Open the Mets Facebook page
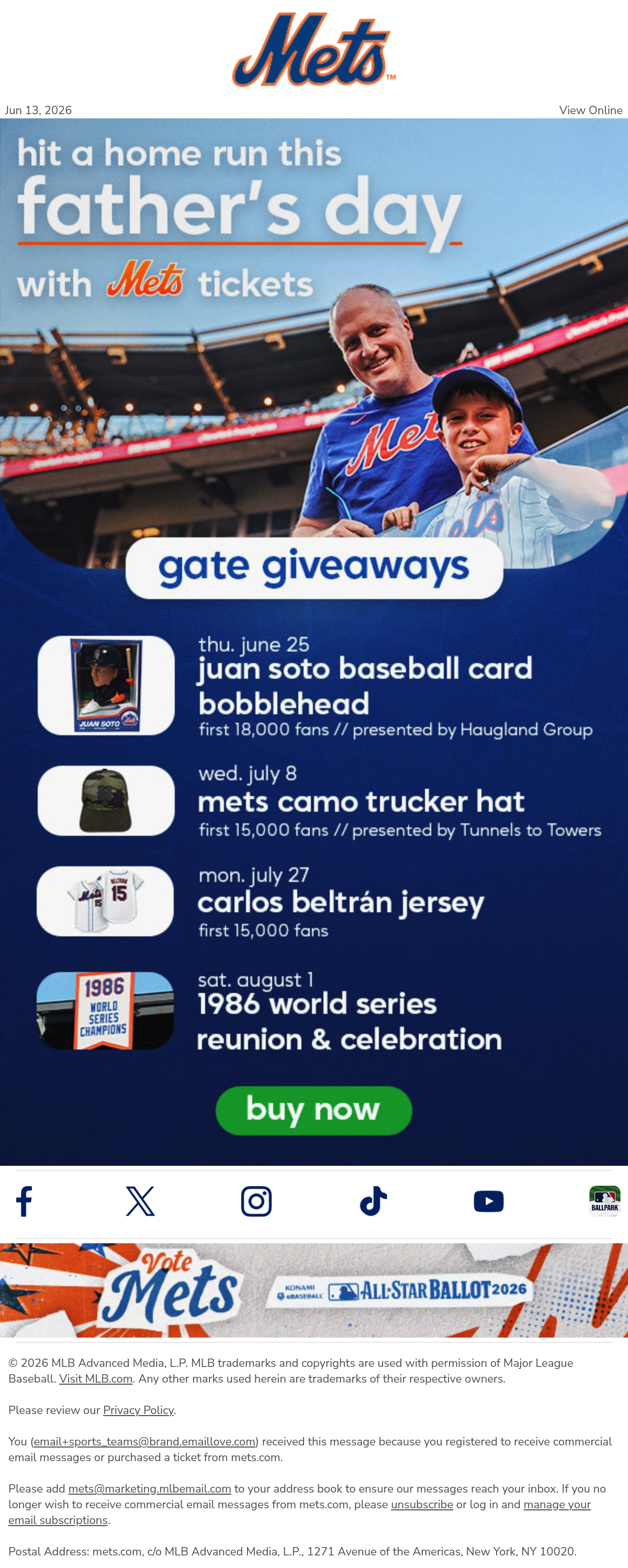 click(x=25, y=1201)
